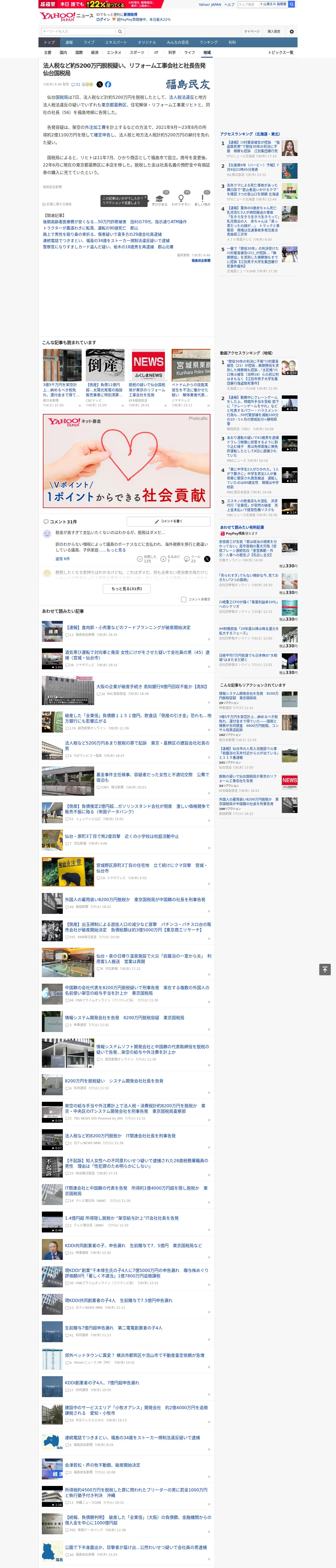Switch to the ランキング tab

coord(209,43)
